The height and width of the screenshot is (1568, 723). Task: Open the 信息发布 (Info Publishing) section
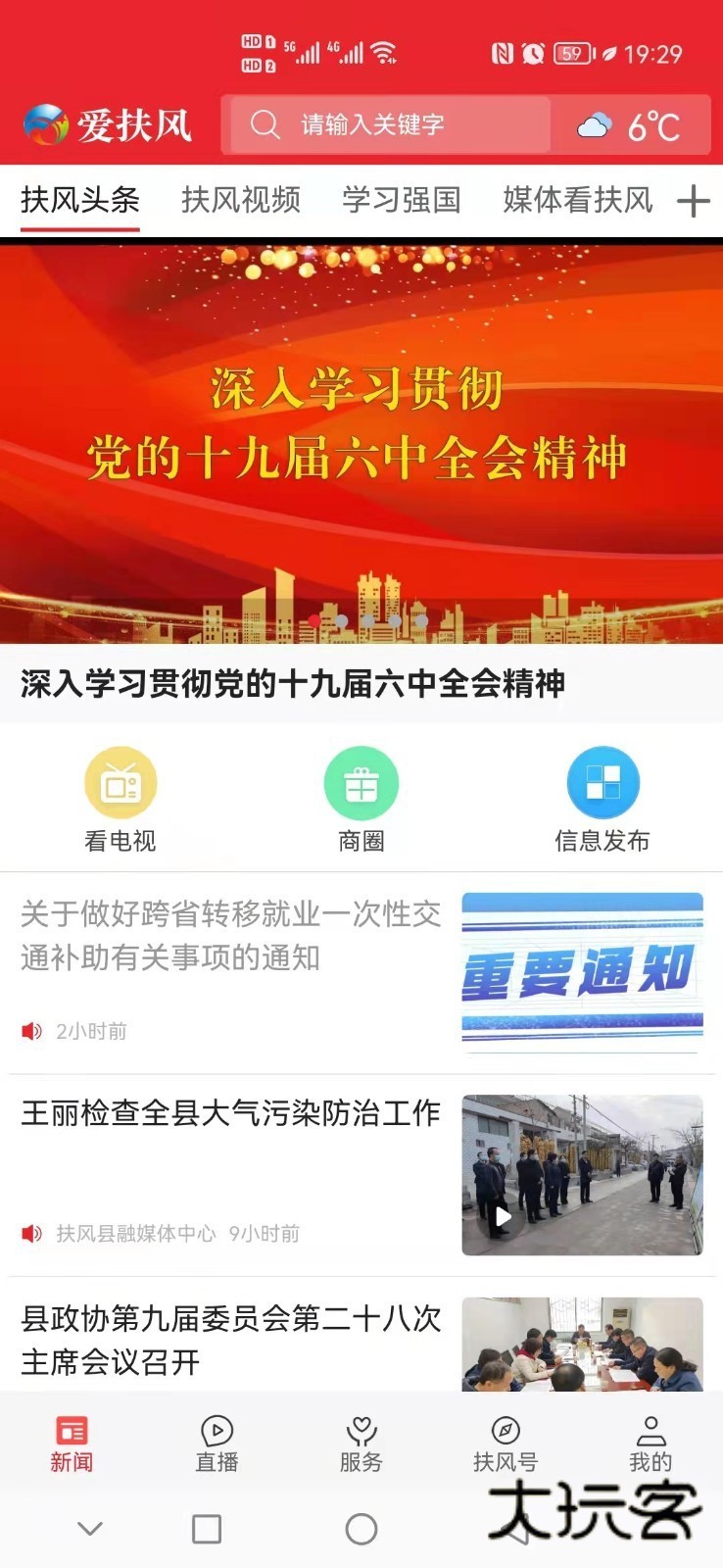[603, 796]
